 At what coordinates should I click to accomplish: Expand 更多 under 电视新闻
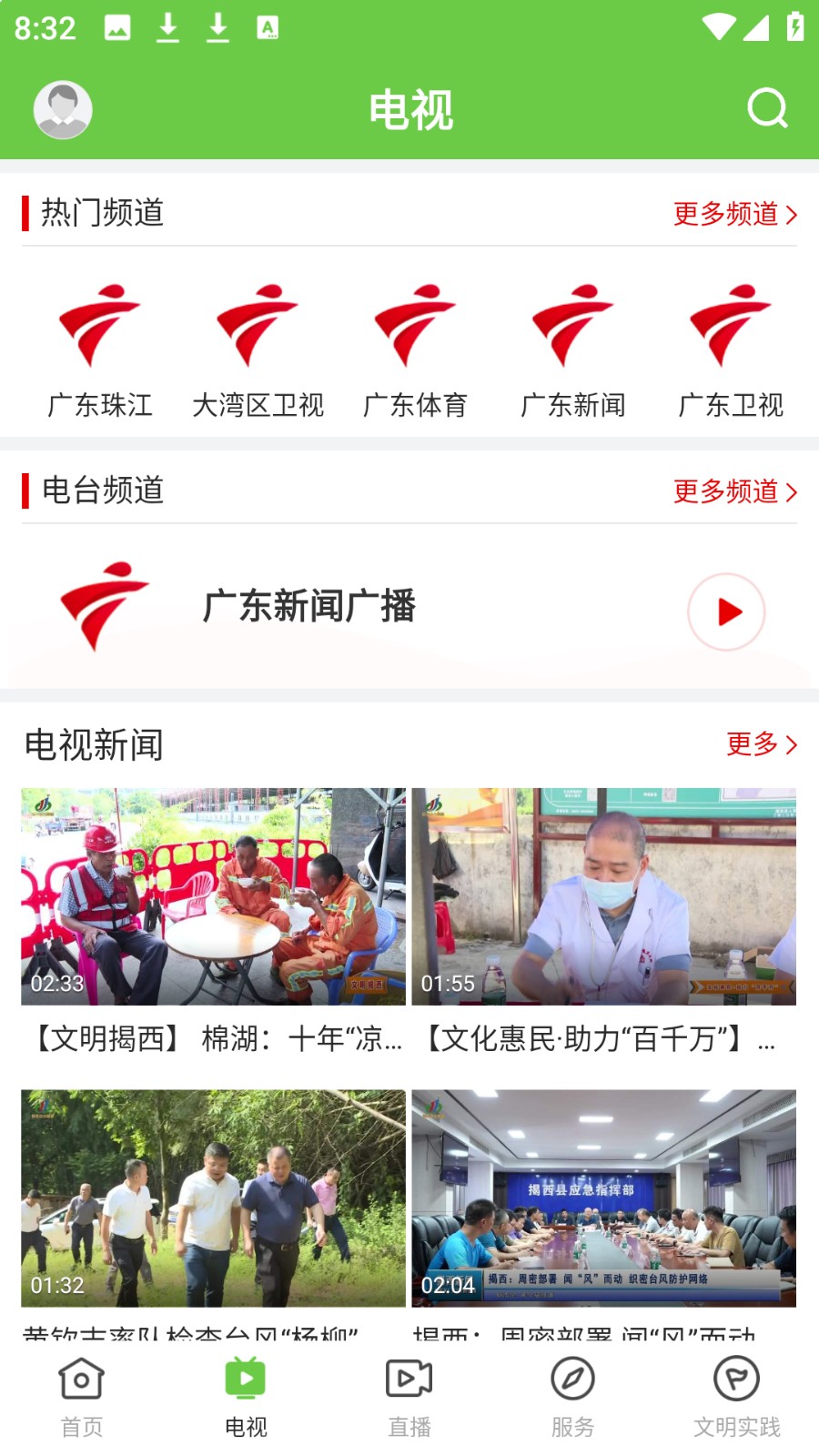click(761, 745)
